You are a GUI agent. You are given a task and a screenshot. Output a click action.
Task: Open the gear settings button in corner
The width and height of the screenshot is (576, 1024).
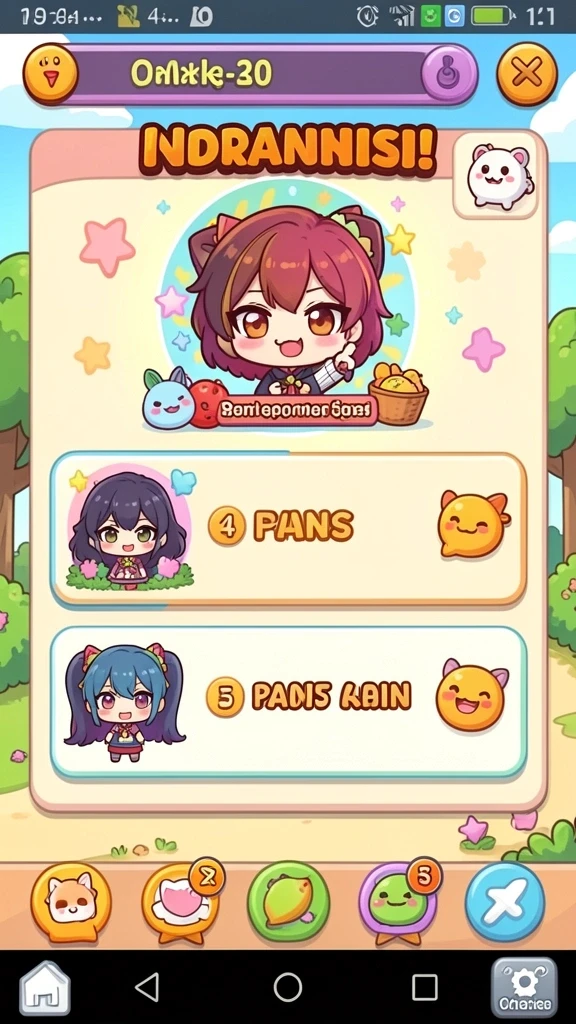(x=524, y=987)
